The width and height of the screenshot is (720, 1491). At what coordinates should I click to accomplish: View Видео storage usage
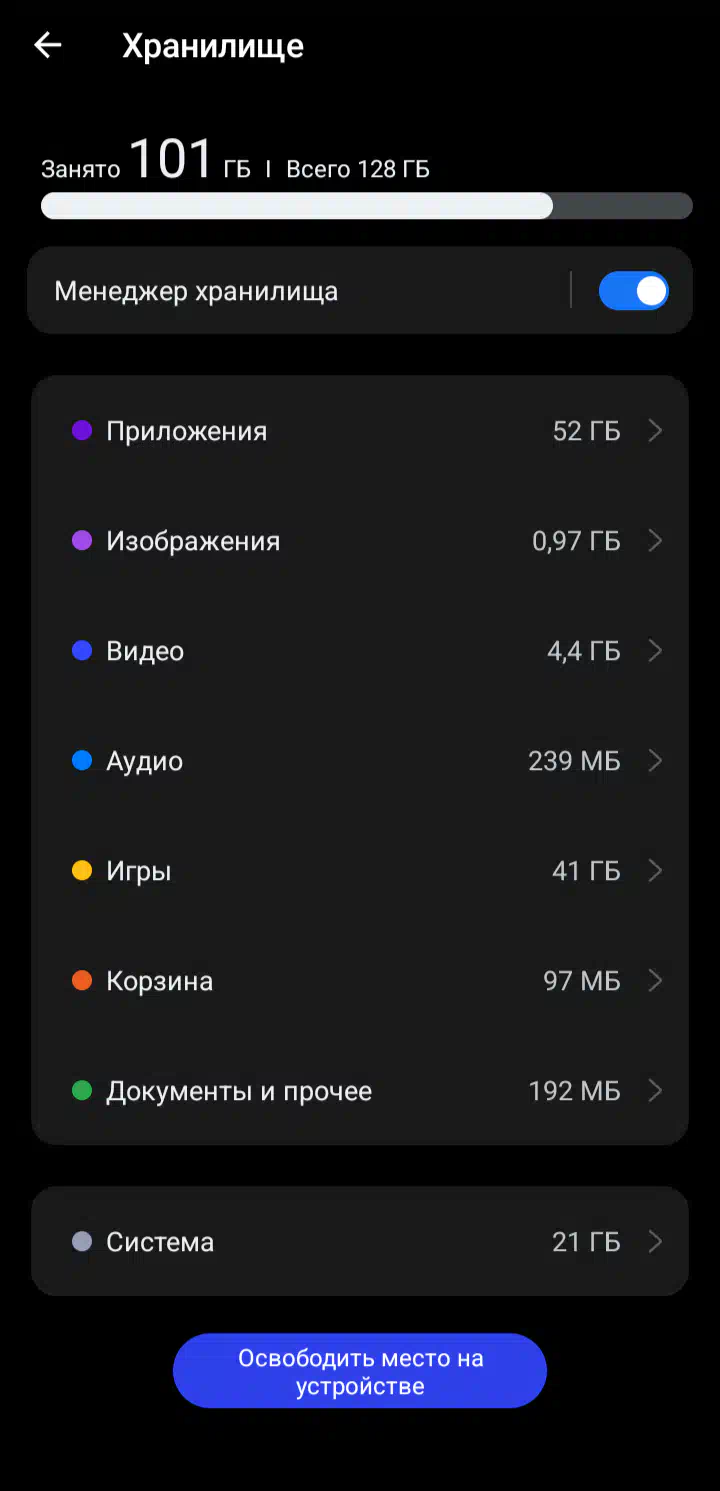tap(360, 651)
